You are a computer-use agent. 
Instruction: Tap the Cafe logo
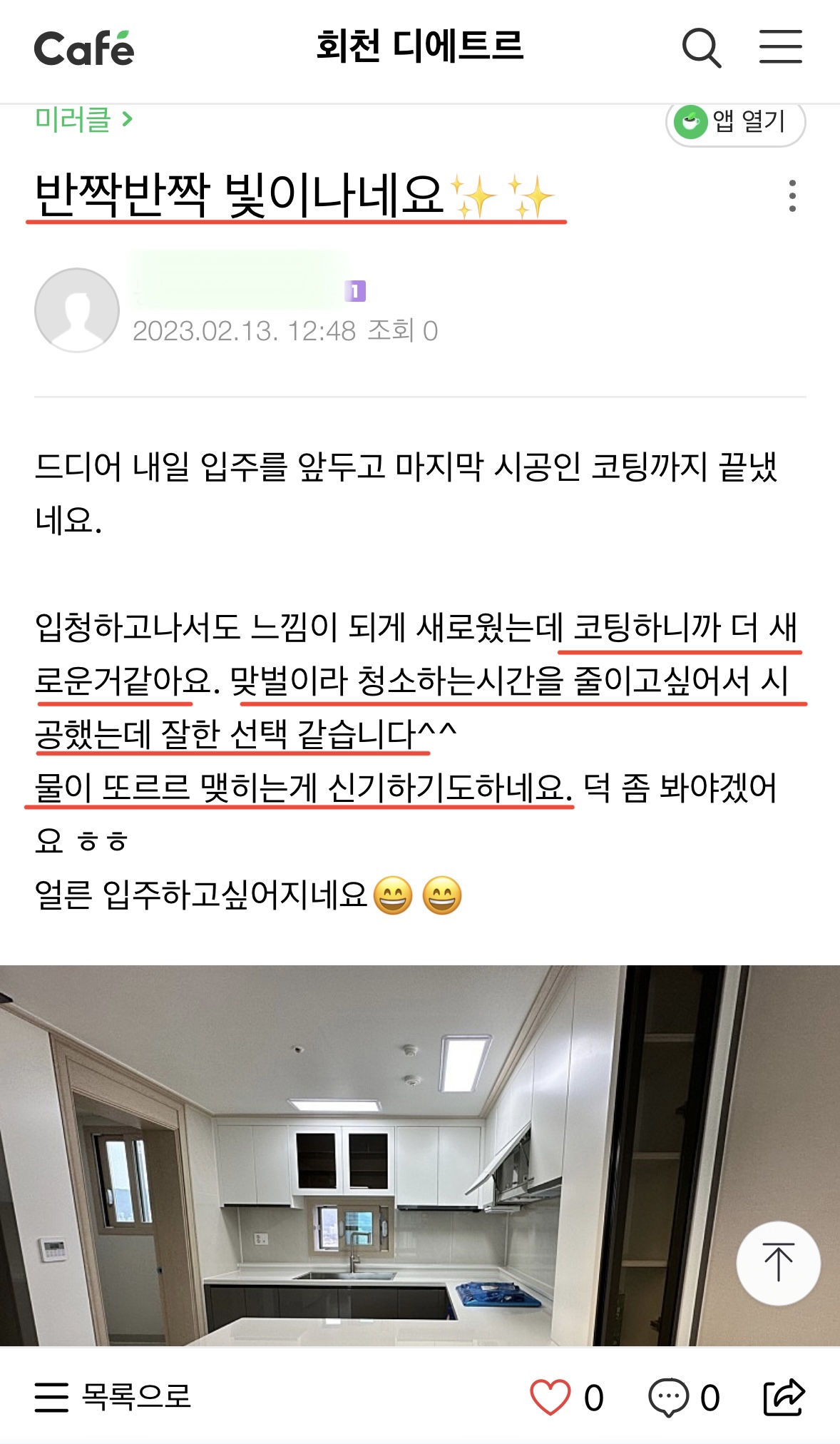pyautogui.click(x=84, y=49)
